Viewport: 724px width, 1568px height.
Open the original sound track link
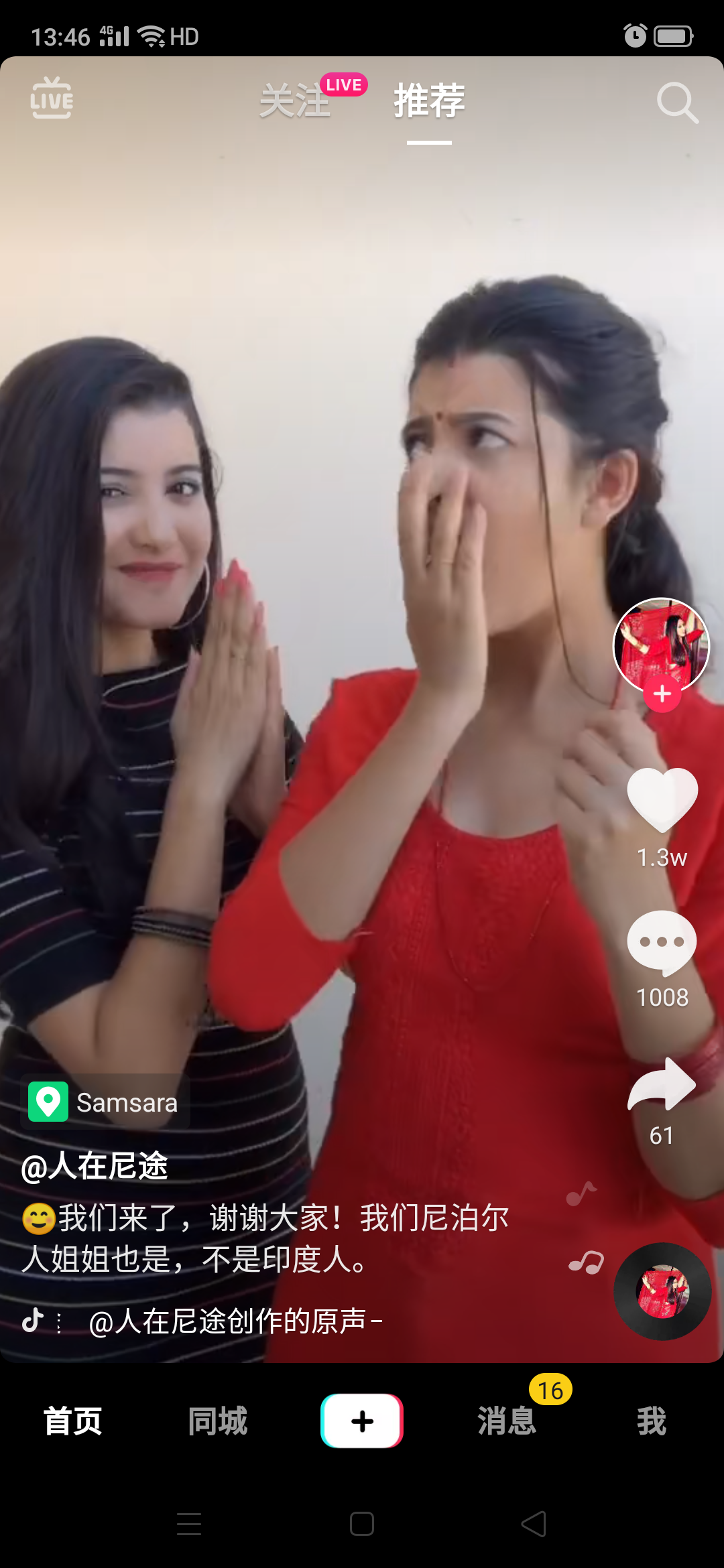click(235, 1321)
